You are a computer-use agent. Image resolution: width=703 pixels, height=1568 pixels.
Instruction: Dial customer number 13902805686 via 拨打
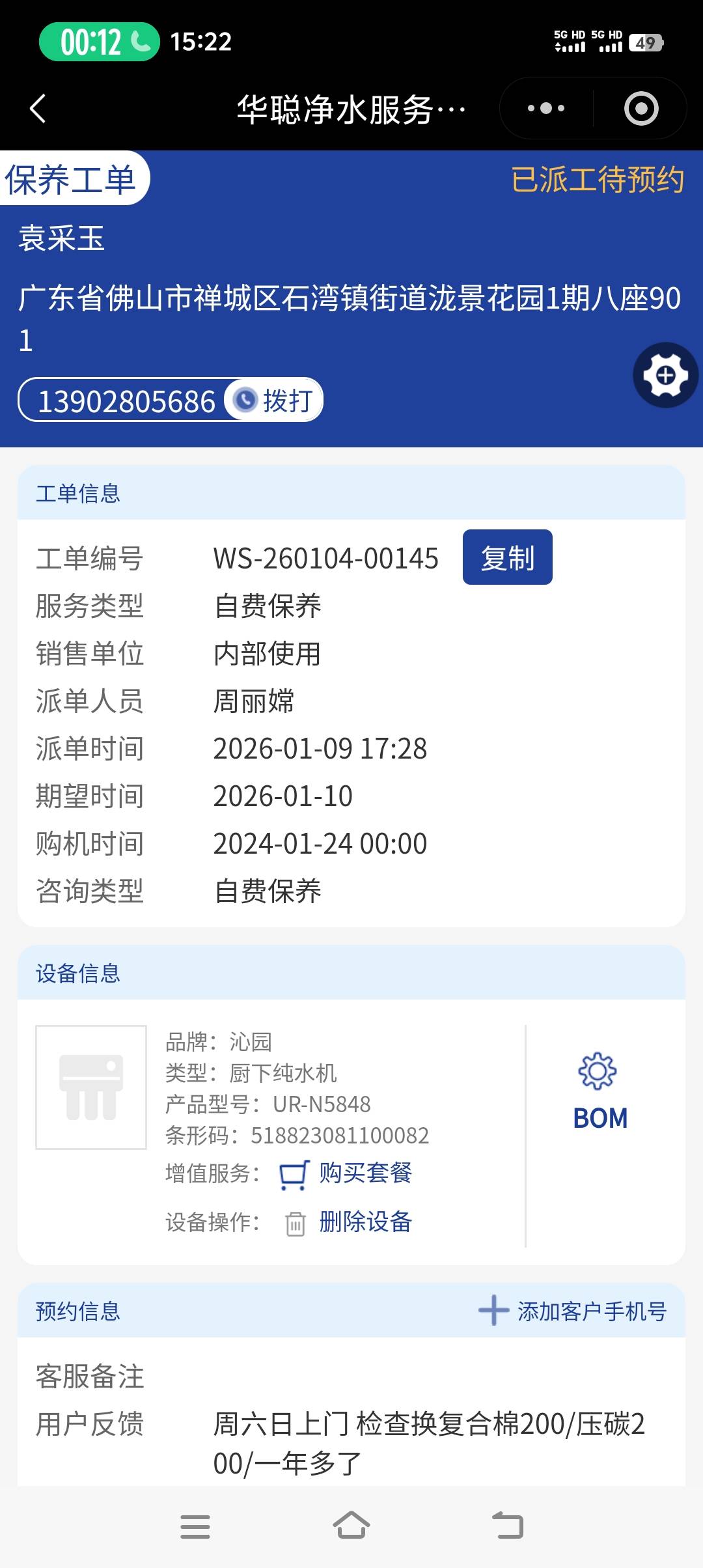tap(275, 400)
